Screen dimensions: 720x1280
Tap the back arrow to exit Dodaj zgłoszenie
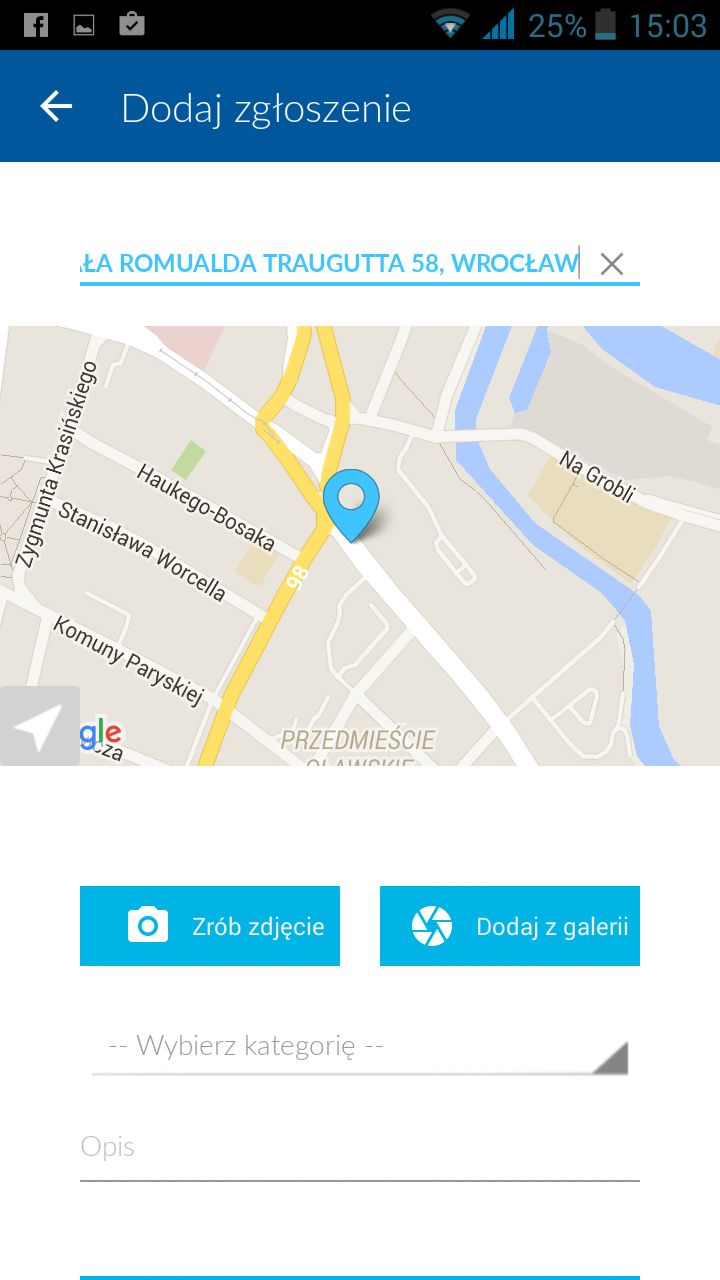tap(54, 106)
